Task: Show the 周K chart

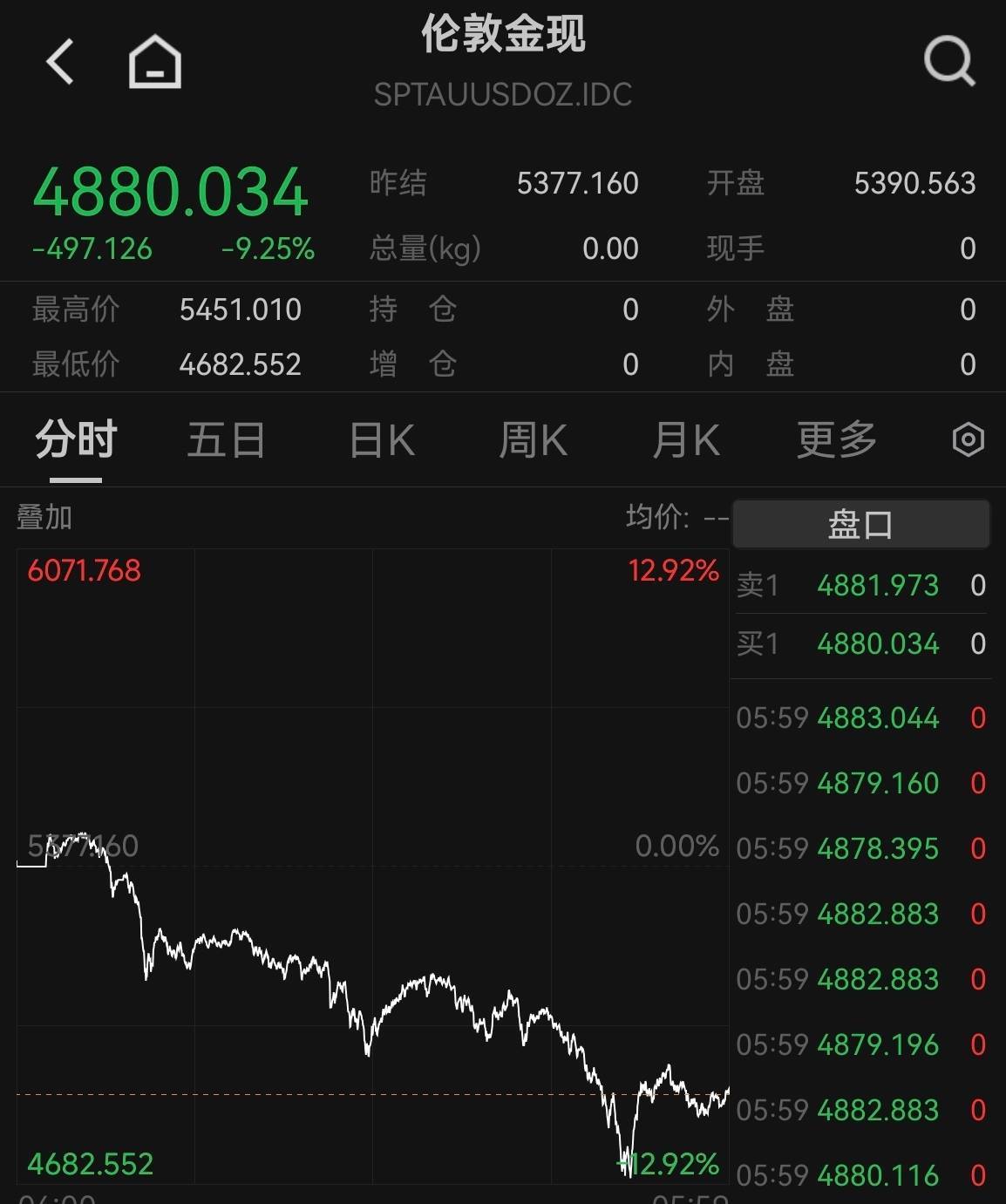Action: point(533,439)
